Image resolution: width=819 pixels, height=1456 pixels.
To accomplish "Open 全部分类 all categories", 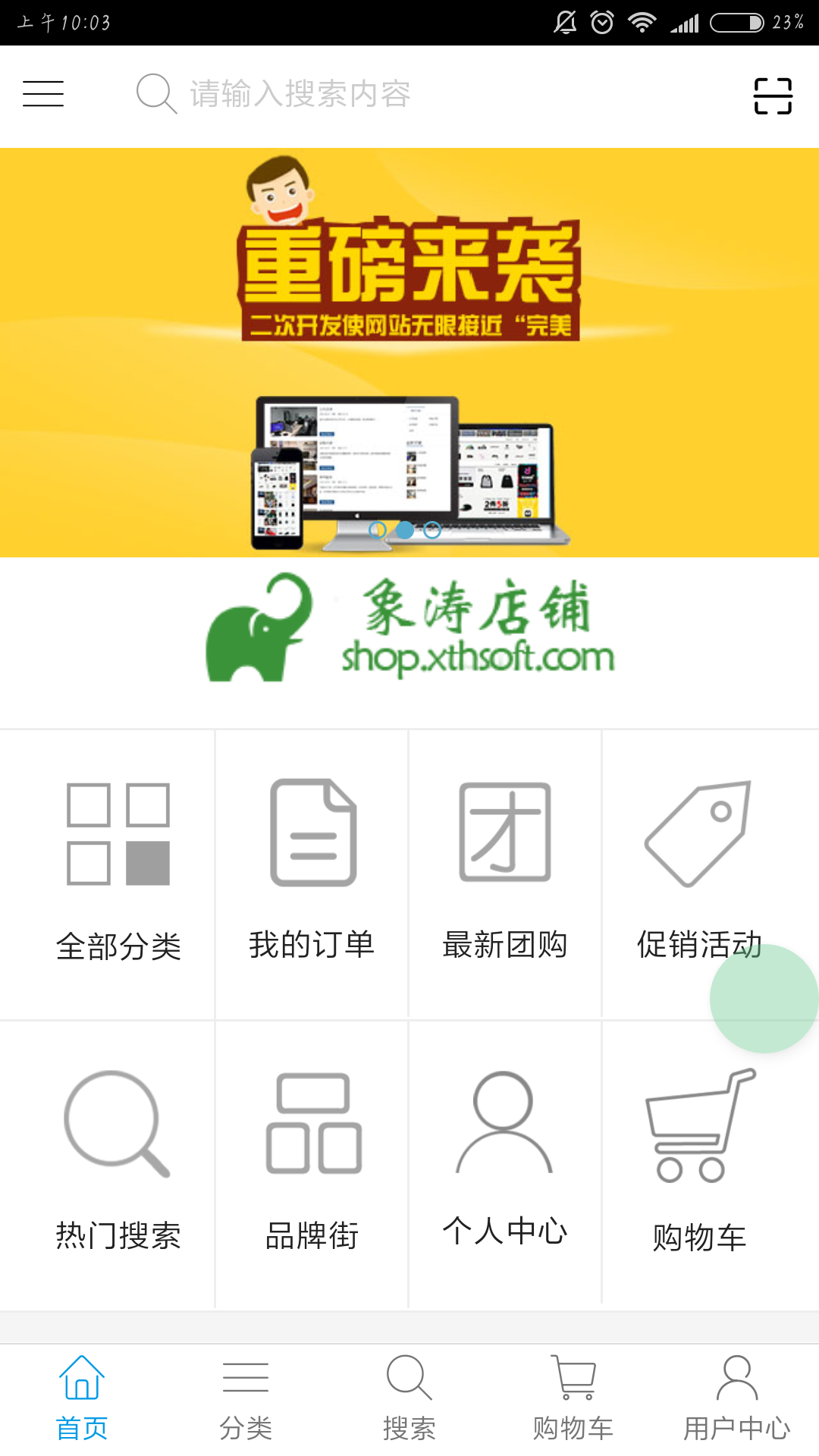I will [118, 872].
